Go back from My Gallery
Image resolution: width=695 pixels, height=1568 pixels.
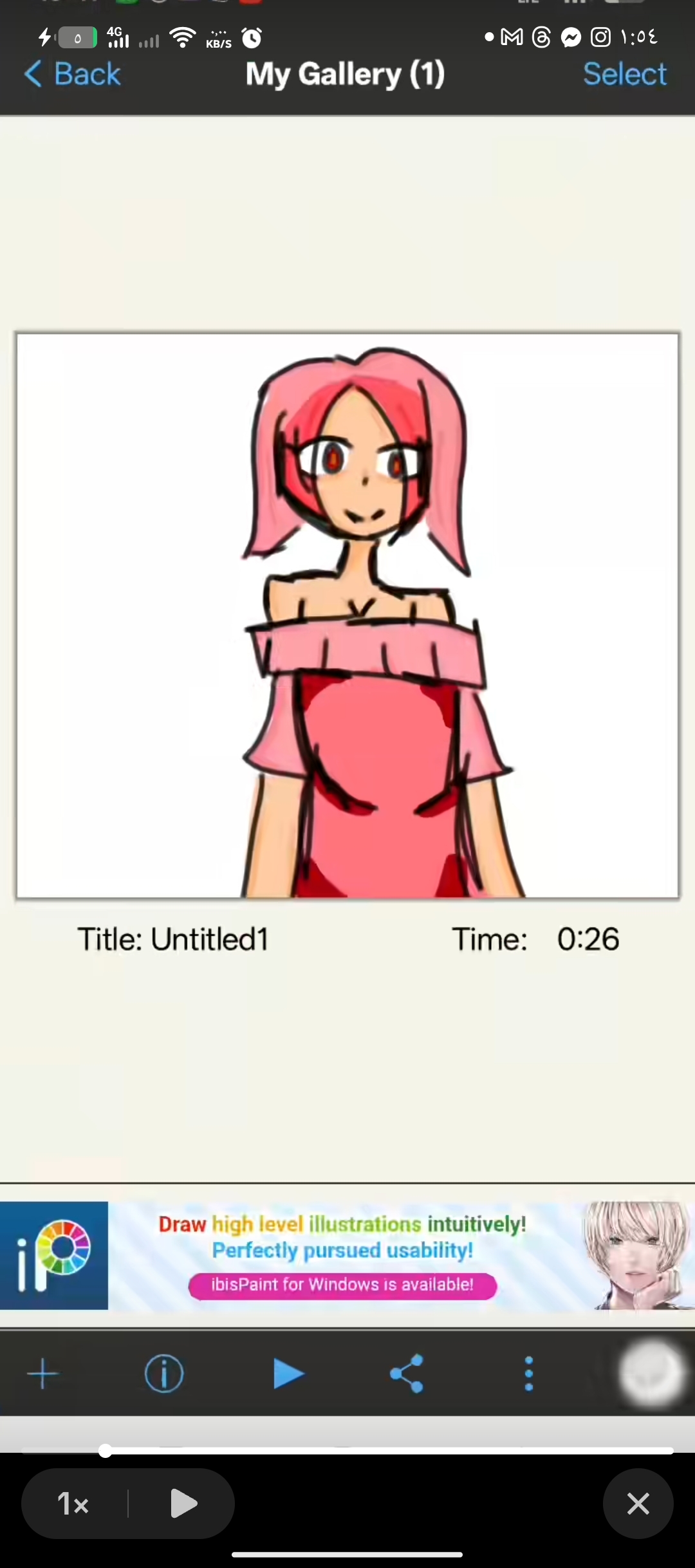72,74
